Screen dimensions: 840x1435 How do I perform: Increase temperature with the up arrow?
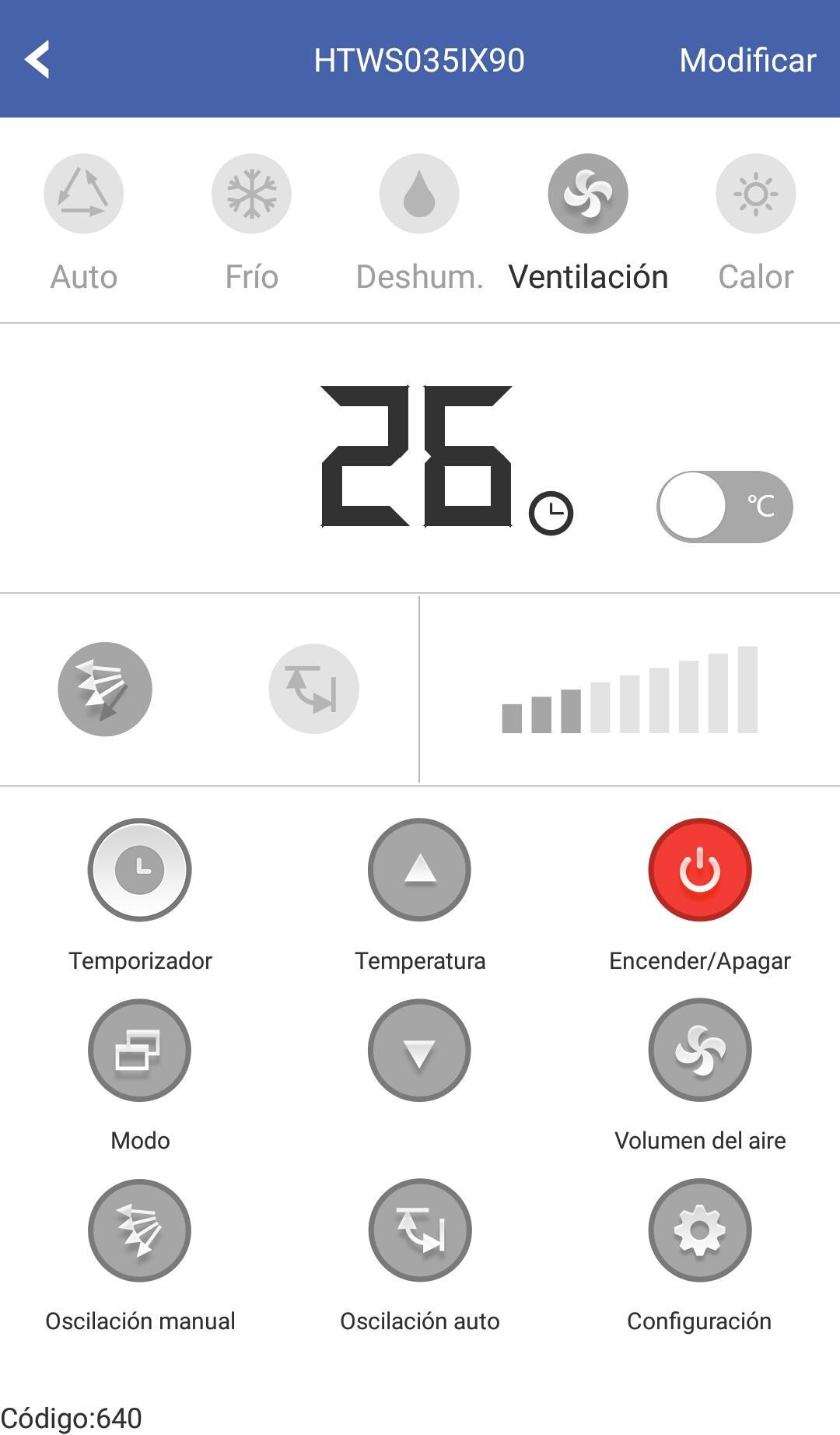click(x=419, y=870)
